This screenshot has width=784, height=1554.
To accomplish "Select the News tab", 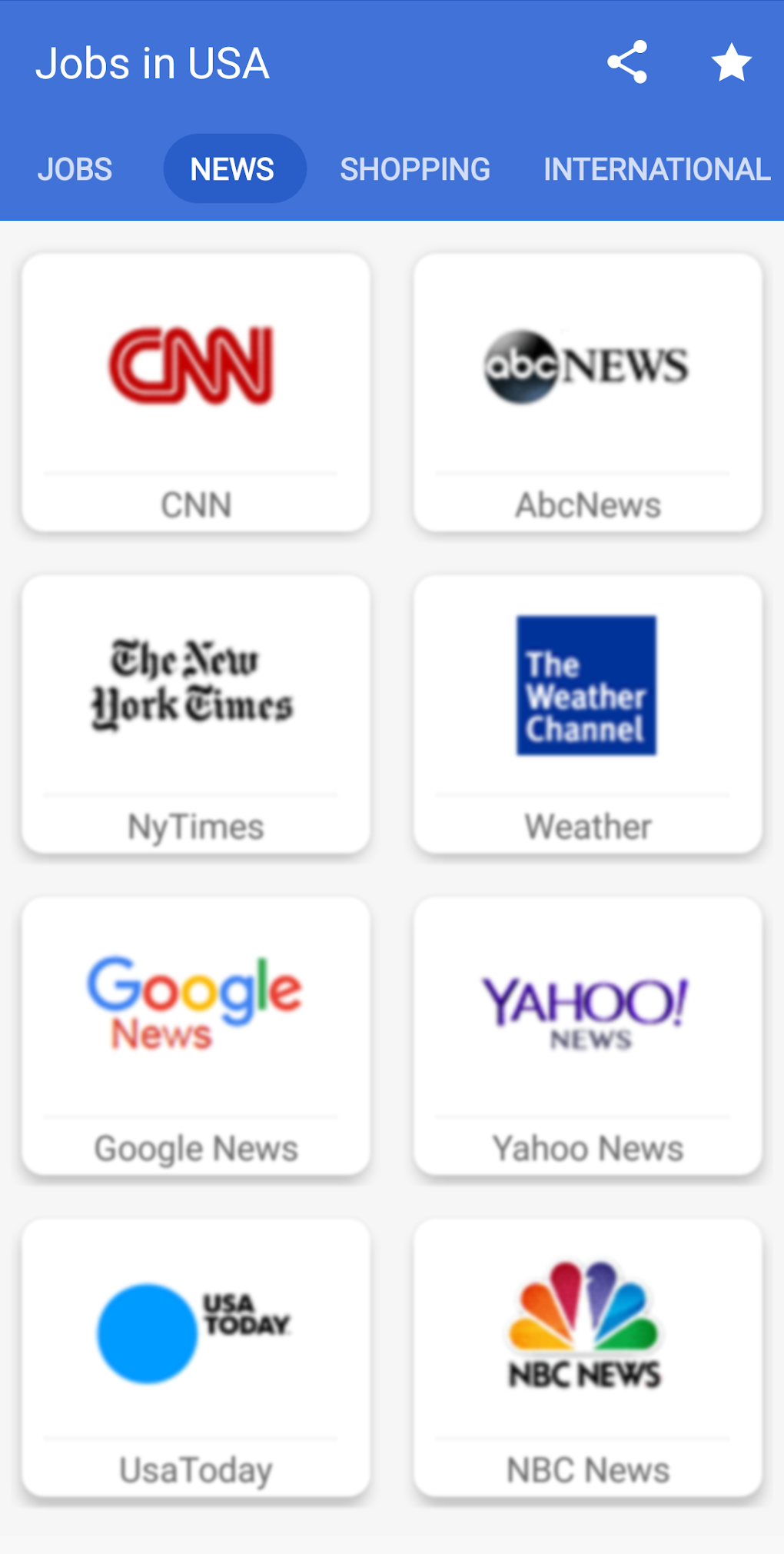I will [234, 169].
